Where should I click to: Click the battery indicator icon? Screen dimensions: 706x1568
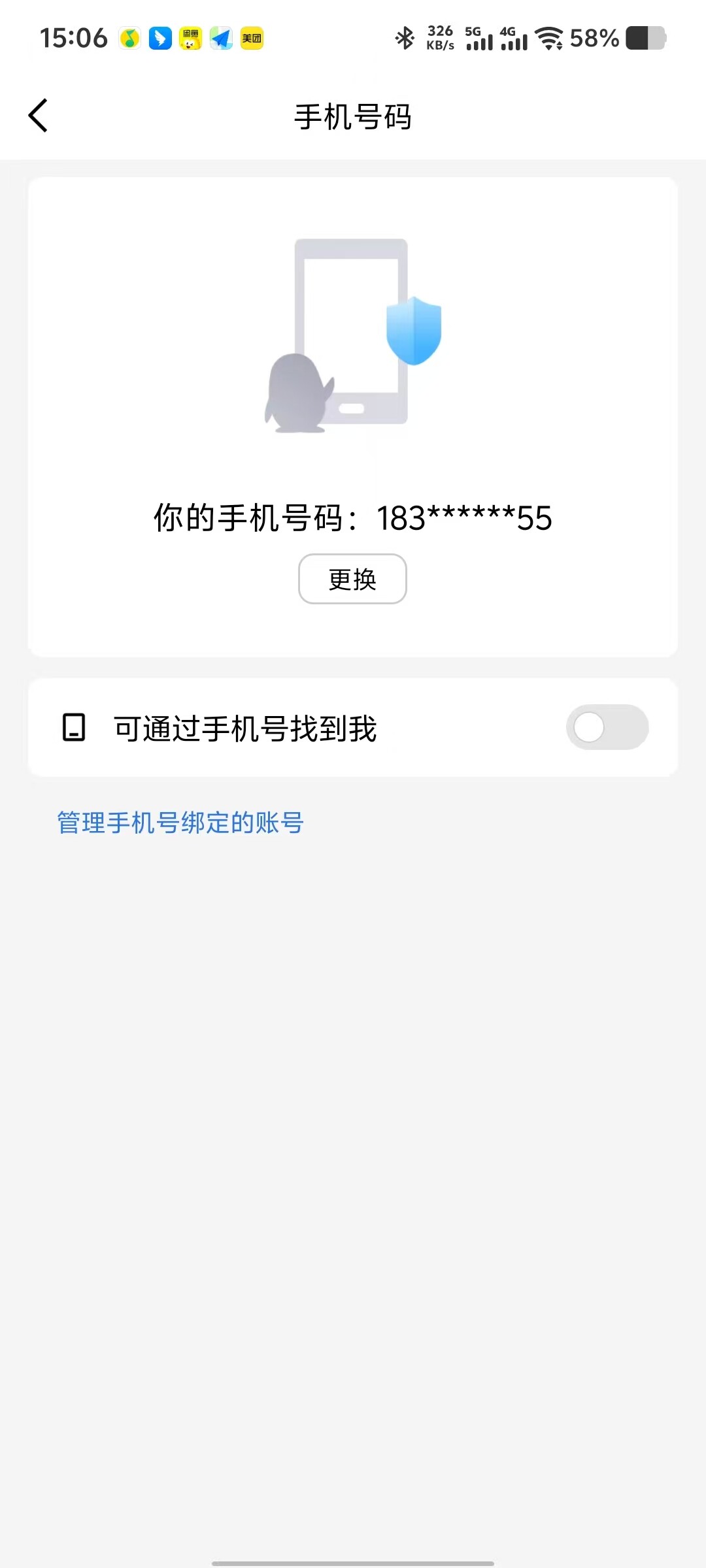tap(643, 39)
